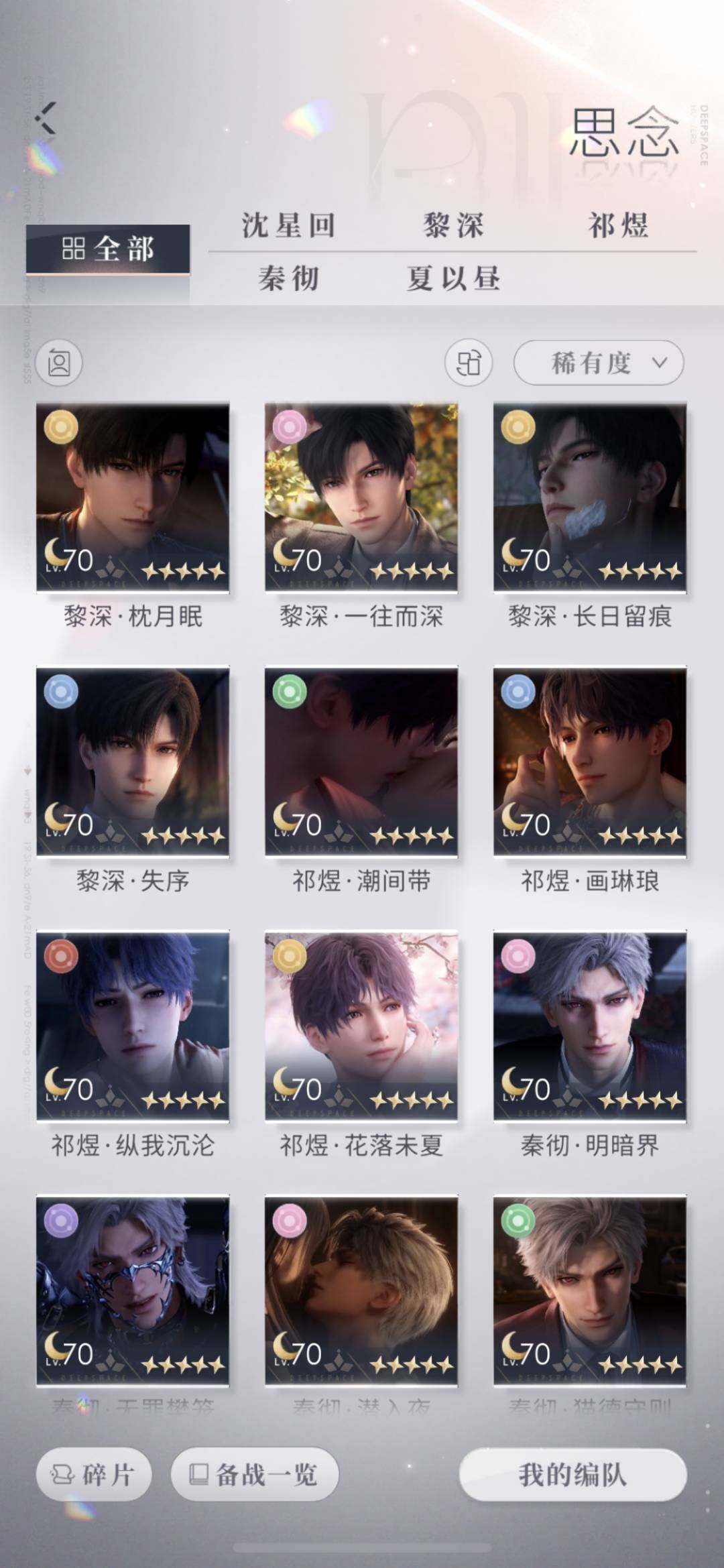Switch to the 夏以昼 tab
This screenshot has width=724, height=1568.
click(453, 278)
